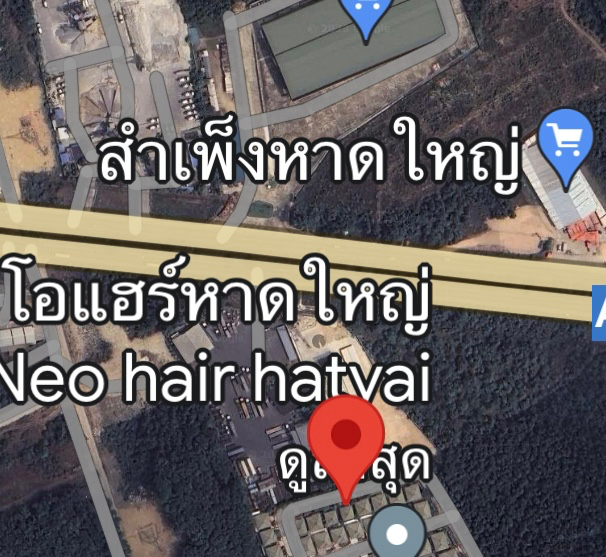Select the red dropped location pin

[x=345, y=438]
